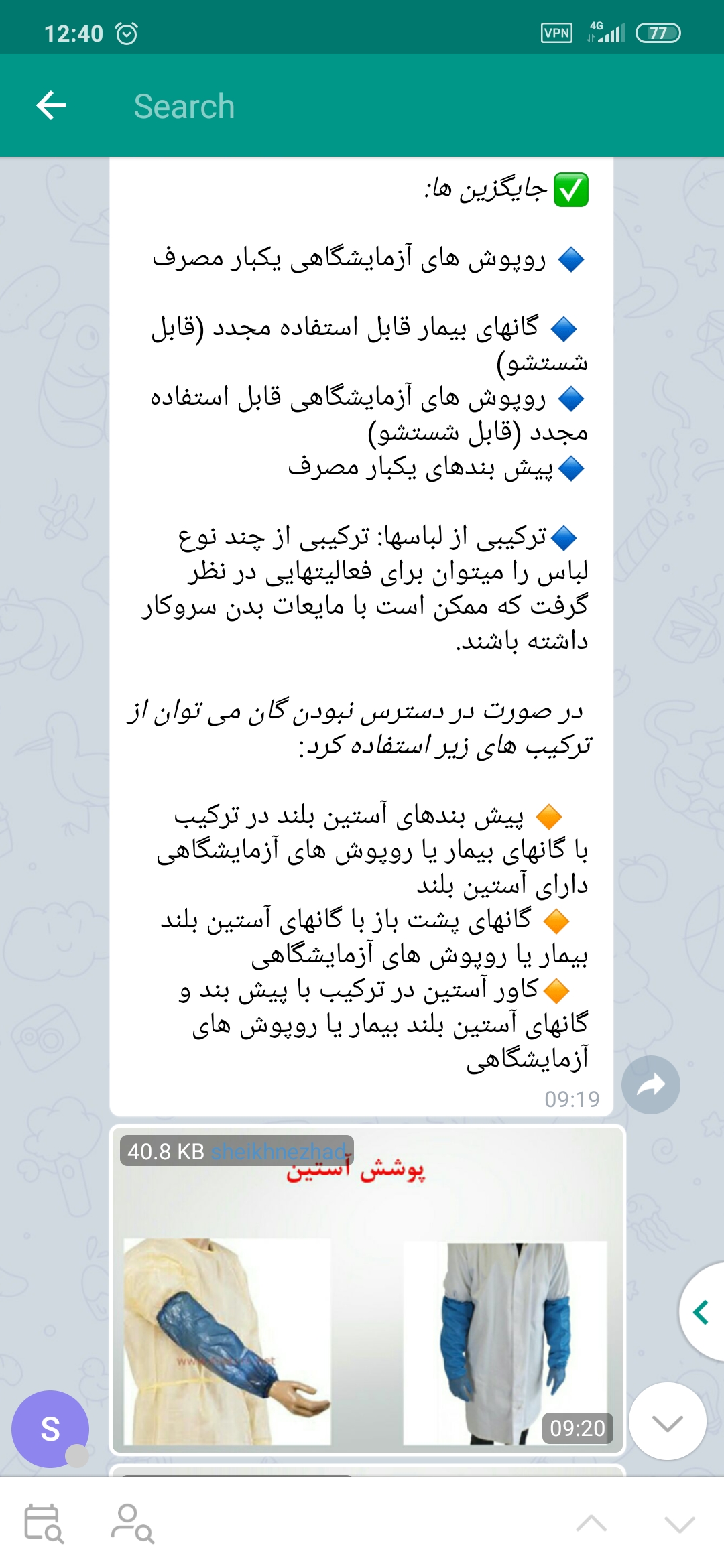Go back using the arrow icon

tap(51, 106)
